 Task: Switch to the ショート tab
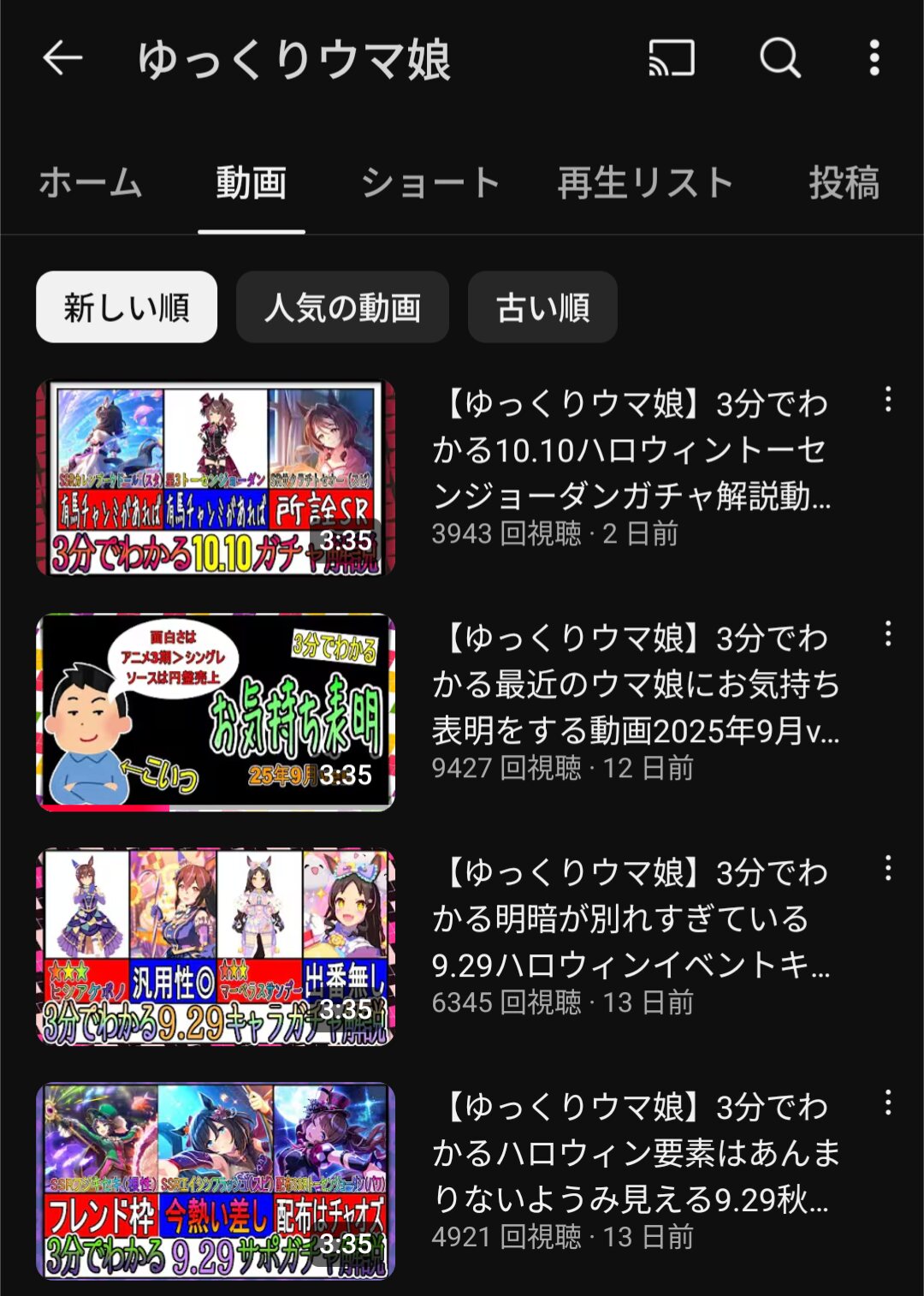point(429,183)
